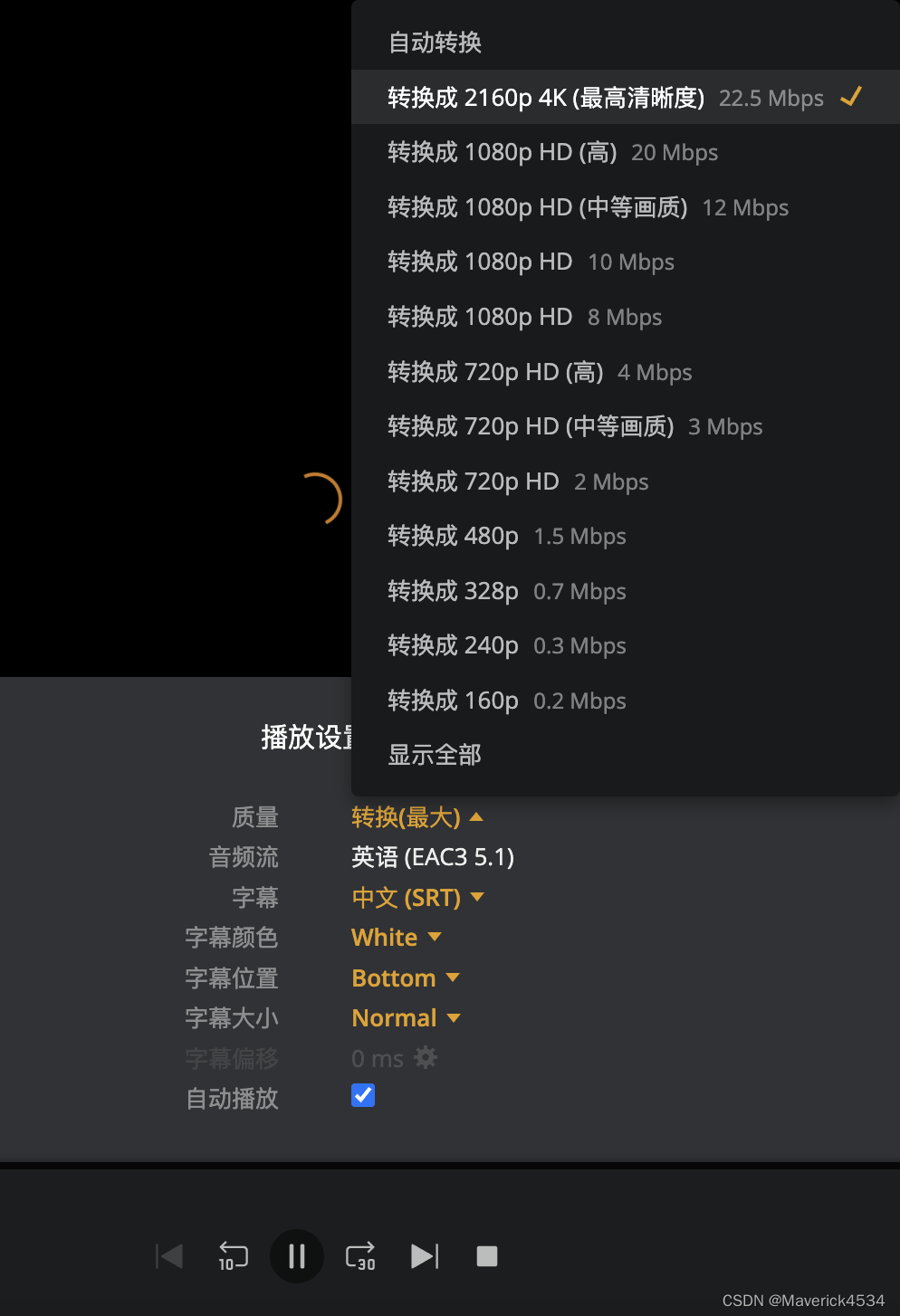900x1316 pixels.
Task: Open the White subtitle color picker
Action: pyautogui.click(x=397, y=937)
